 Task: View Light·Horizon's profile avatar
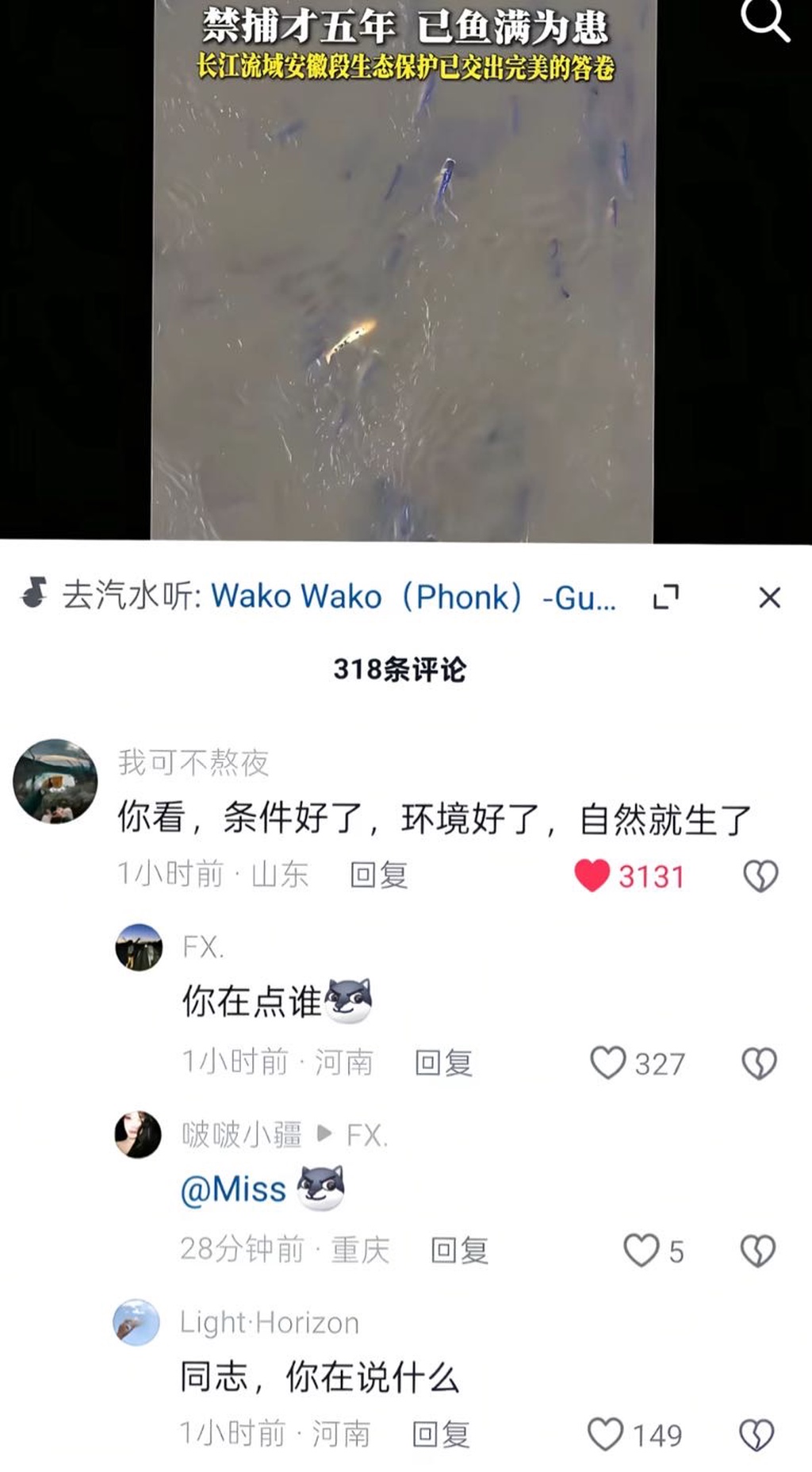click(136, 1322)
